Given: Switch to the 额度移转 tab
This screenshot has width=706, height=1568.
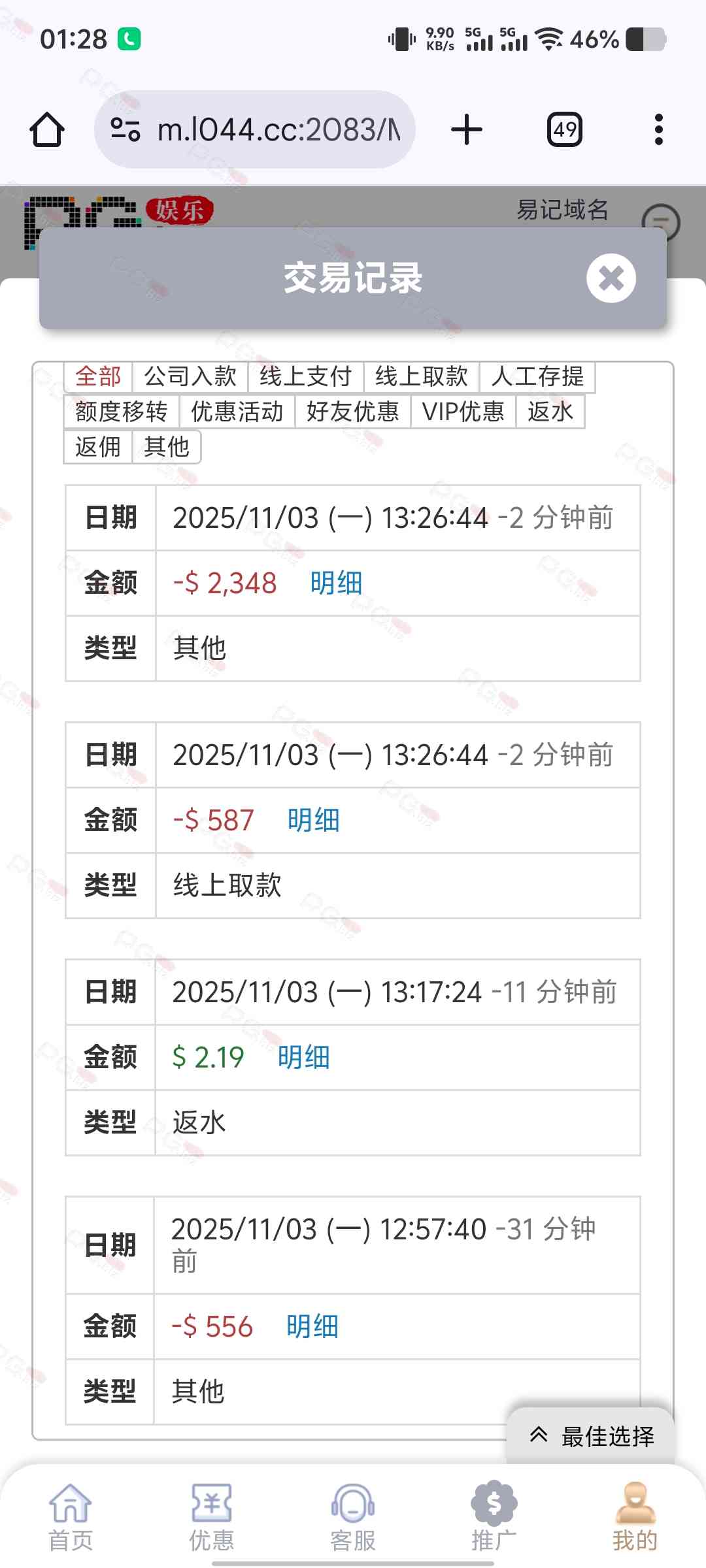Looking at the screenshot, I should point(122,412).
